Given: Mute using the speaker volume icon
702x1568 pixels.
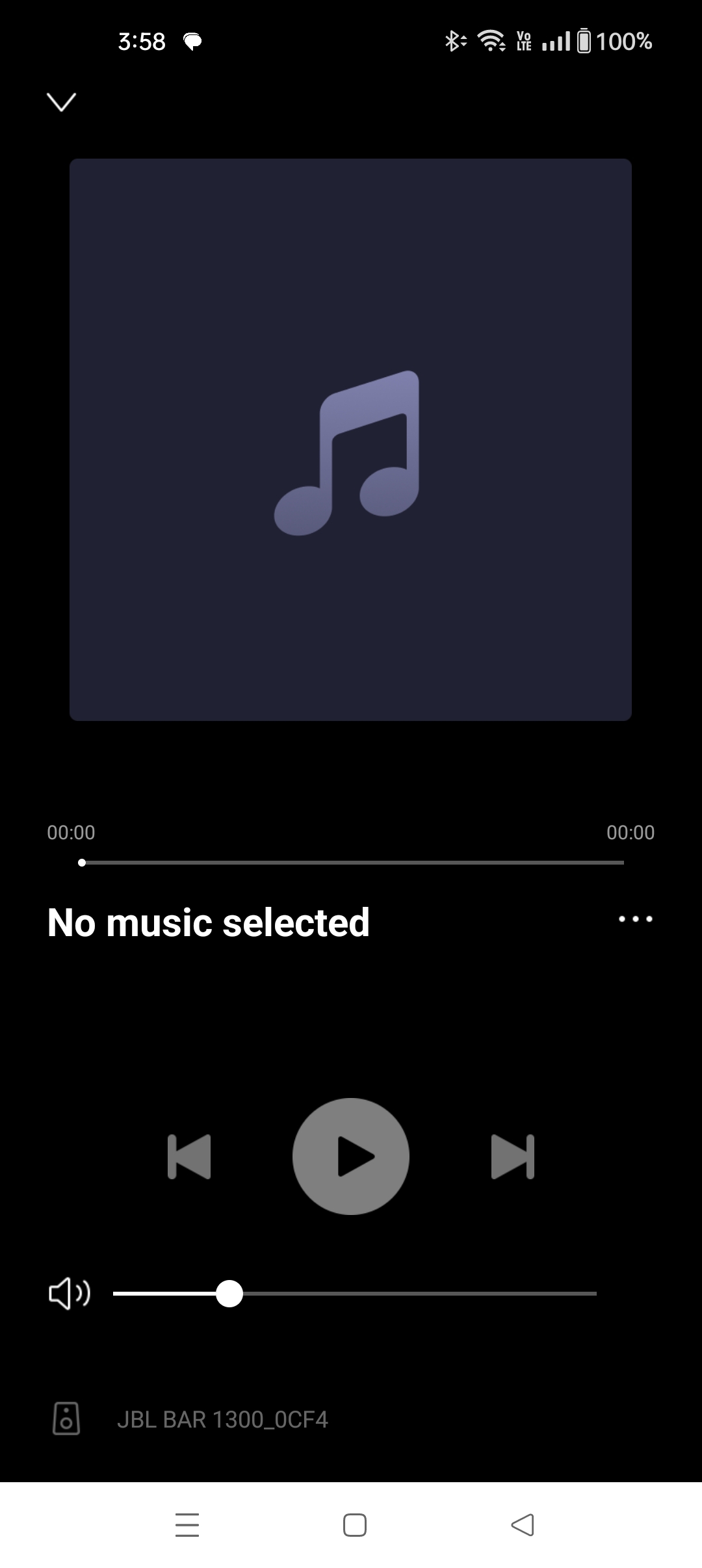Looking at the screenshot, I should [69, 1293].
